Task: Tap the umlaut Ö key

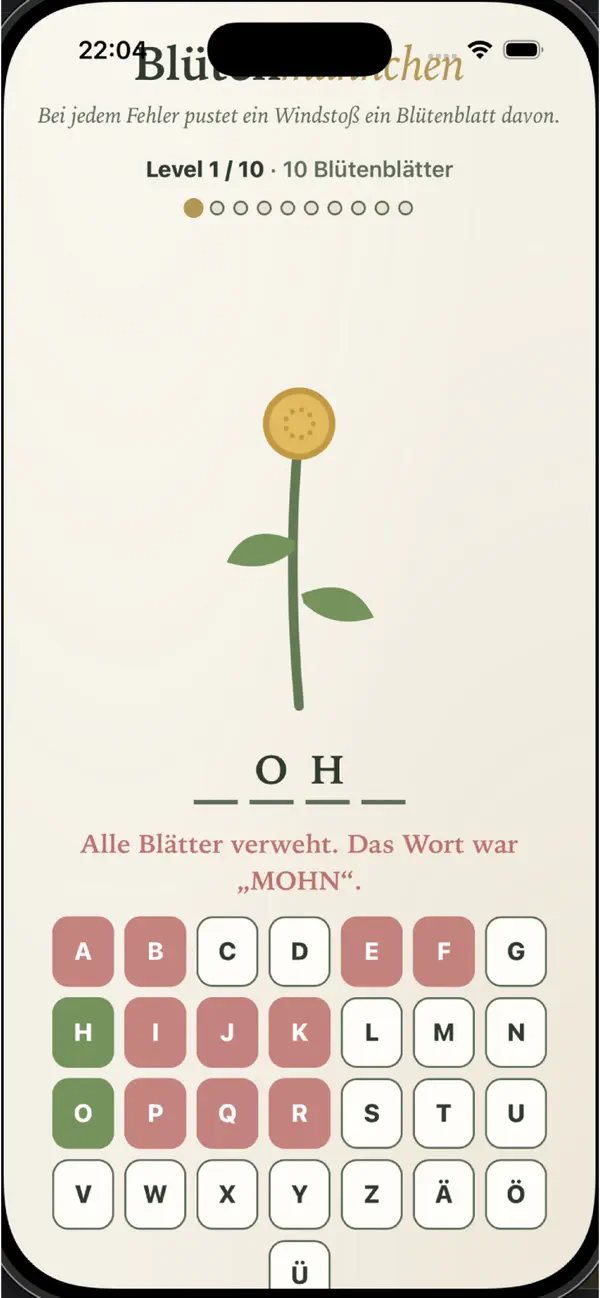Action: (516, 1194)
